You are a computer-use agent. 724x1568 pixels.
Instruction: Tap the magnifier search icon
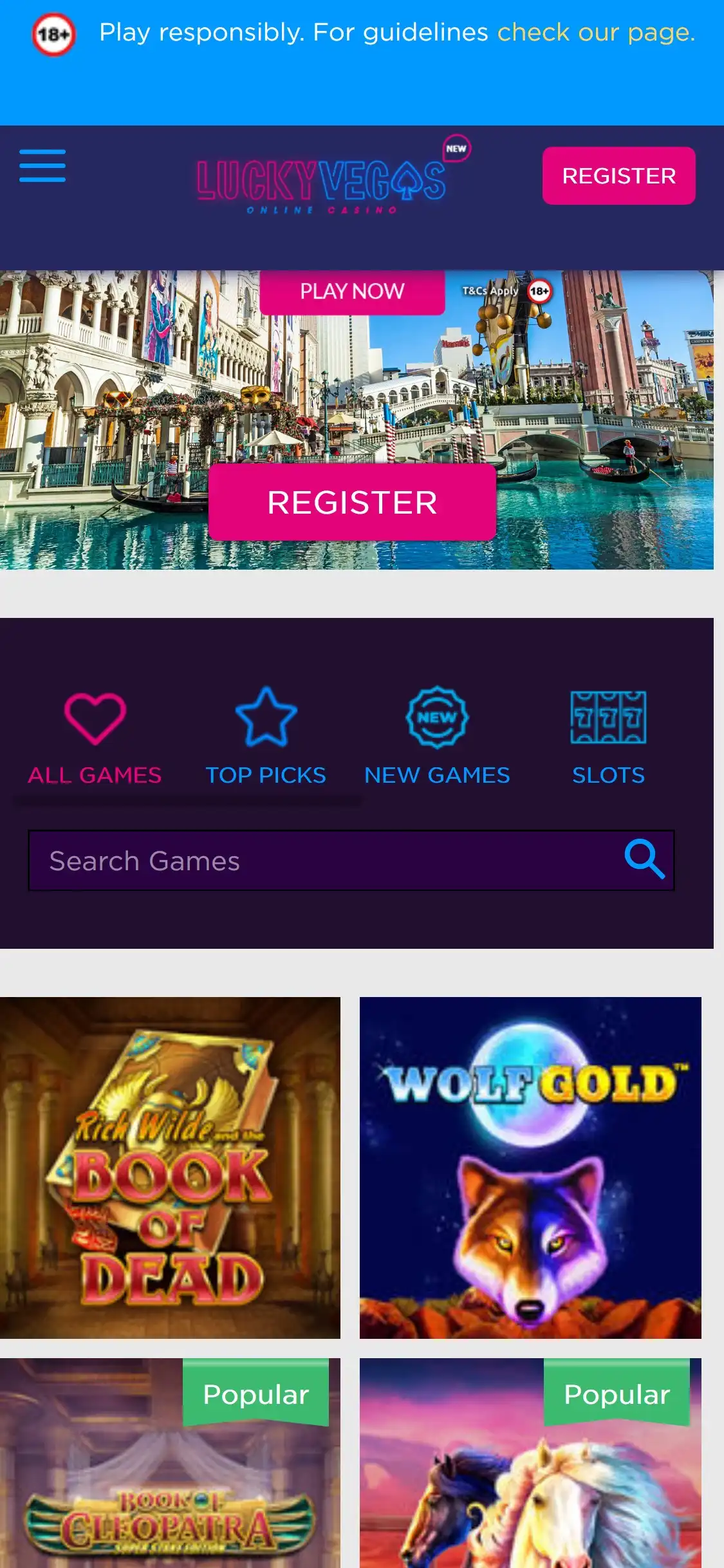pyautogui.click(x=644, y=859)
